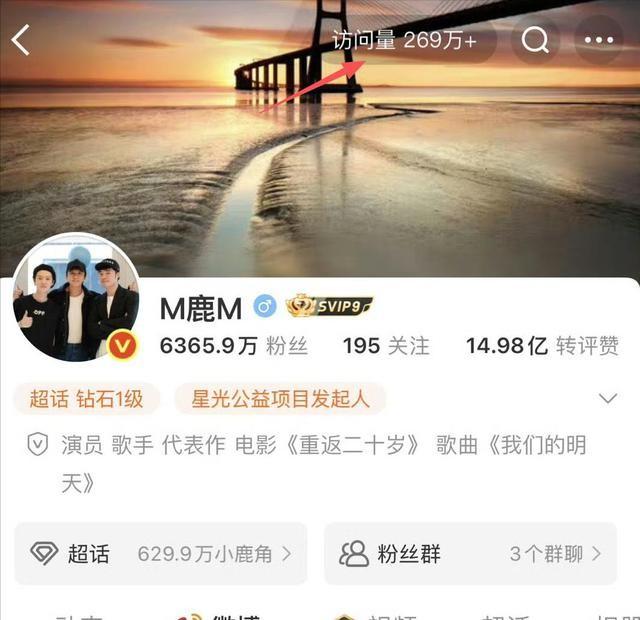640x620 pixels.
Task: Tap the SVIP9 membership badge
Action: point(329,305)
